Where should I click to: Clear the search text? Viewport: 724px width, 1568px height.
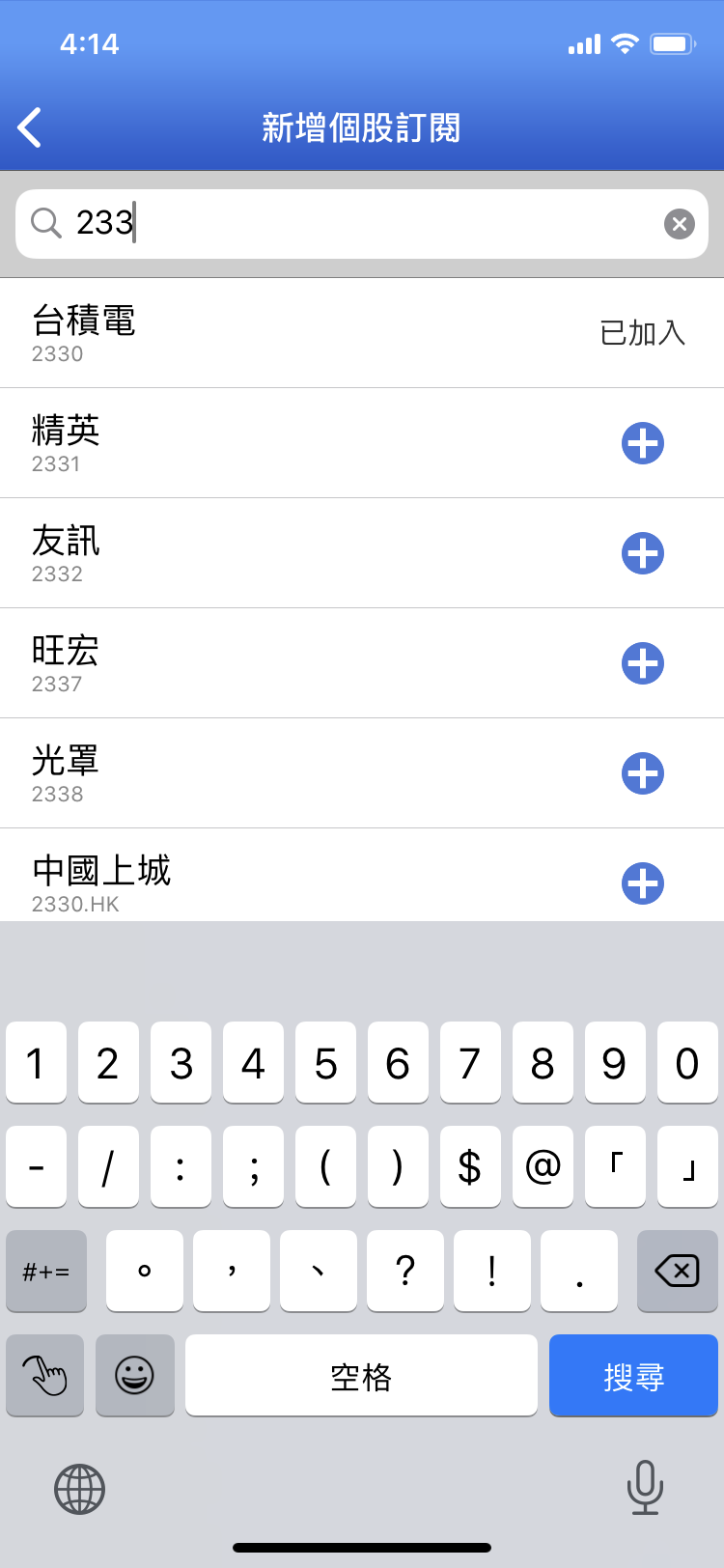coord(679,224)
